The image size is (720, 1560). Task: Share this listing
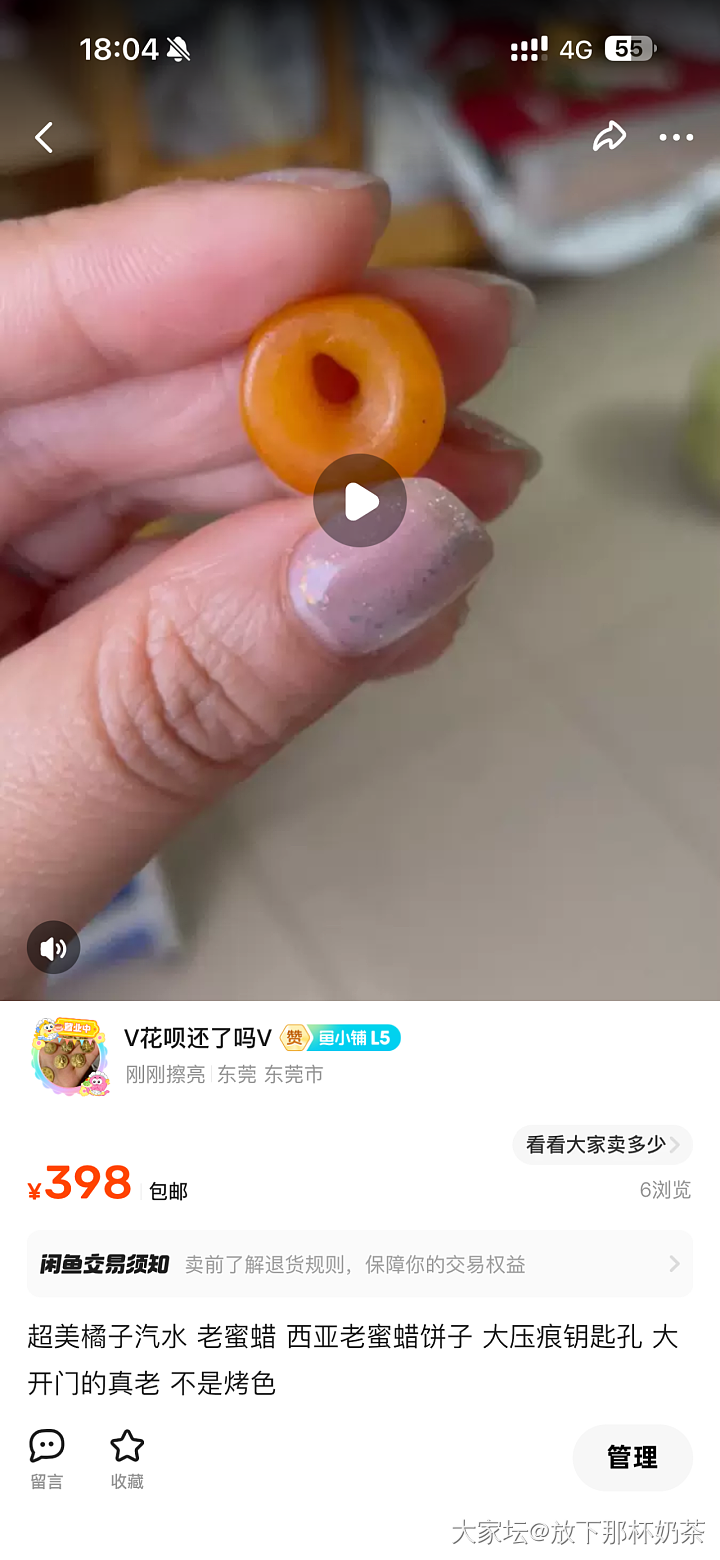click(609, 137)
